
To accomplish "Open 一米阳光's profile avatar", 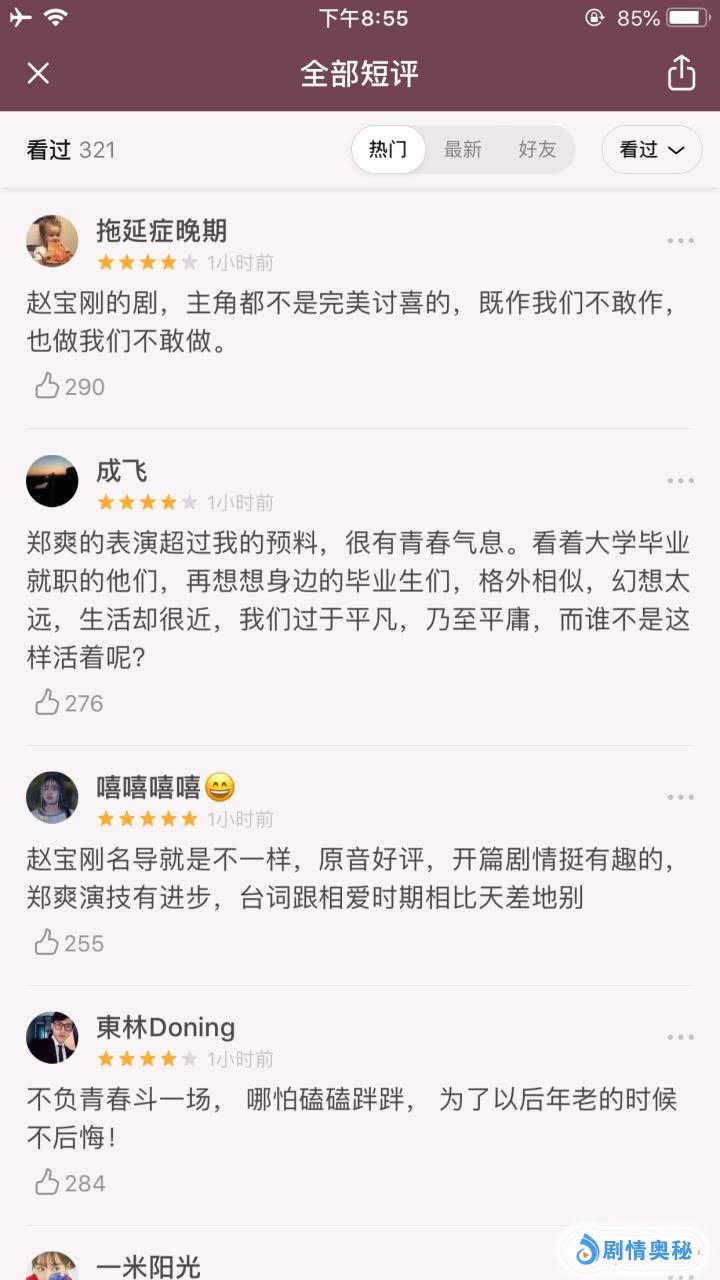I will coord(52,1264).
